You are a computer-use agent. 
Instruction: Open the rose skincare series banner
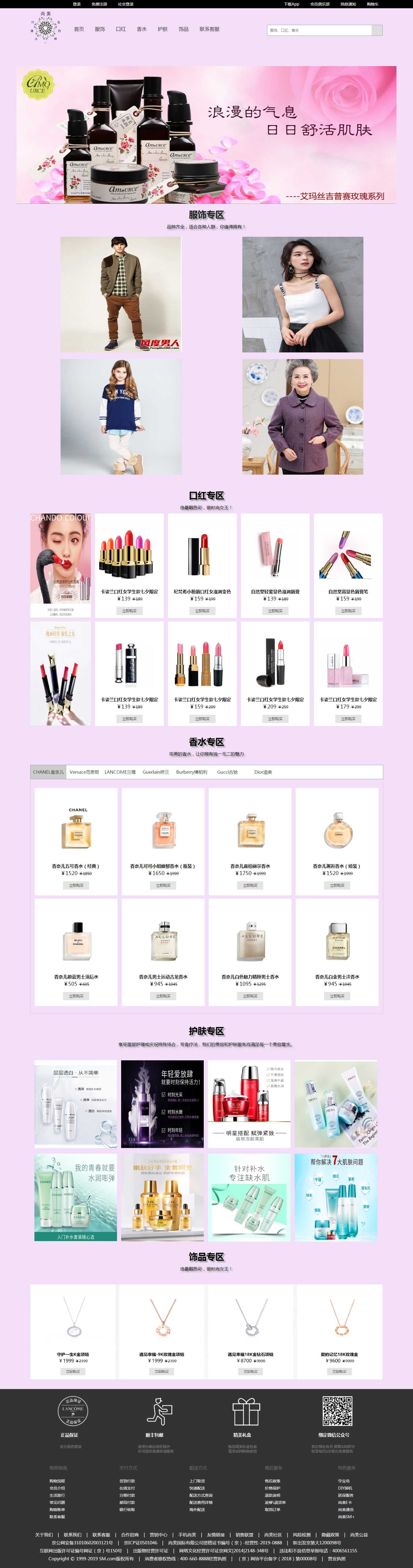coord(206,135)
